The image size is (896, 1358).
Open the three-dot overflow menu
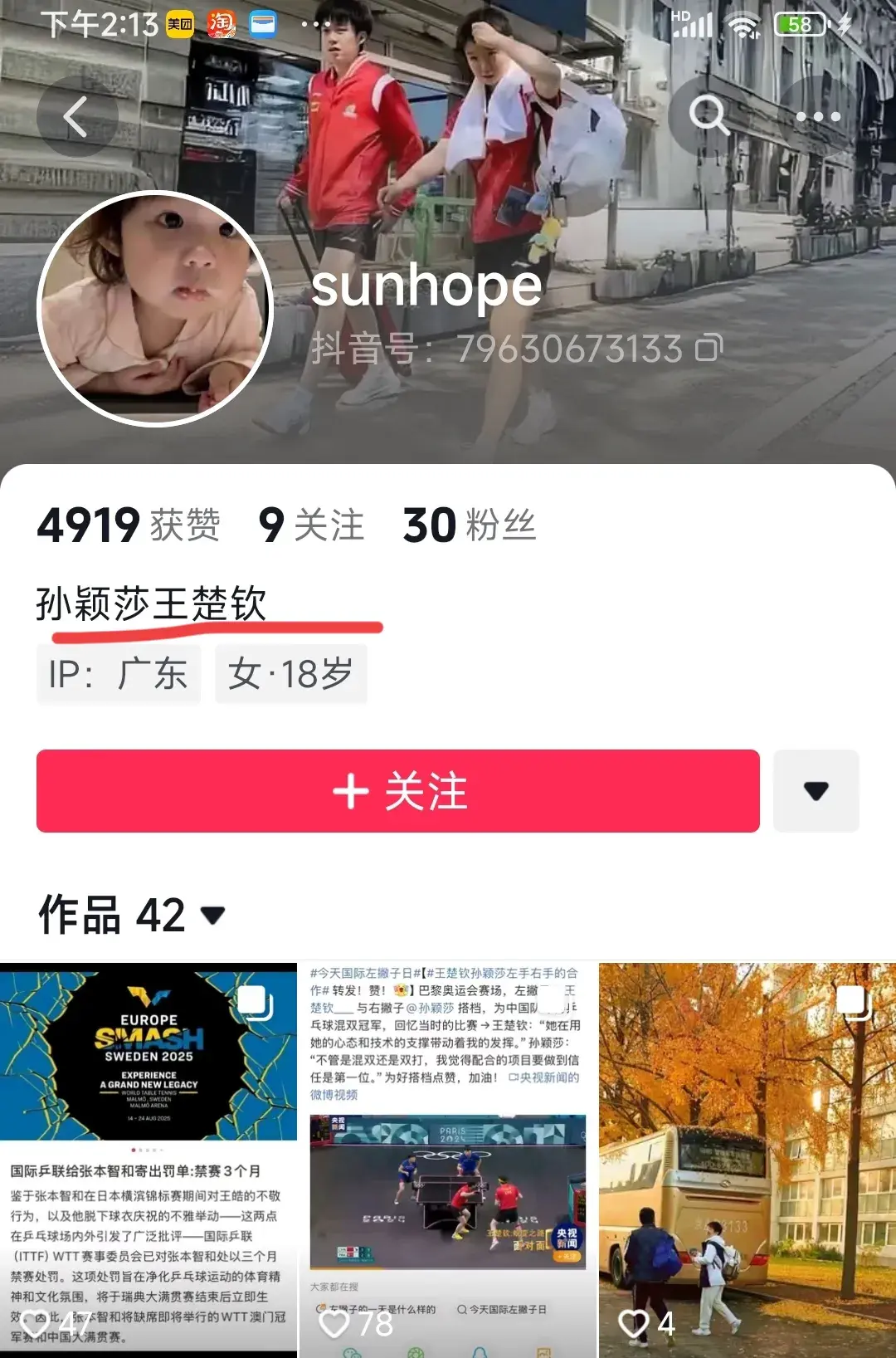click(818, 116)
